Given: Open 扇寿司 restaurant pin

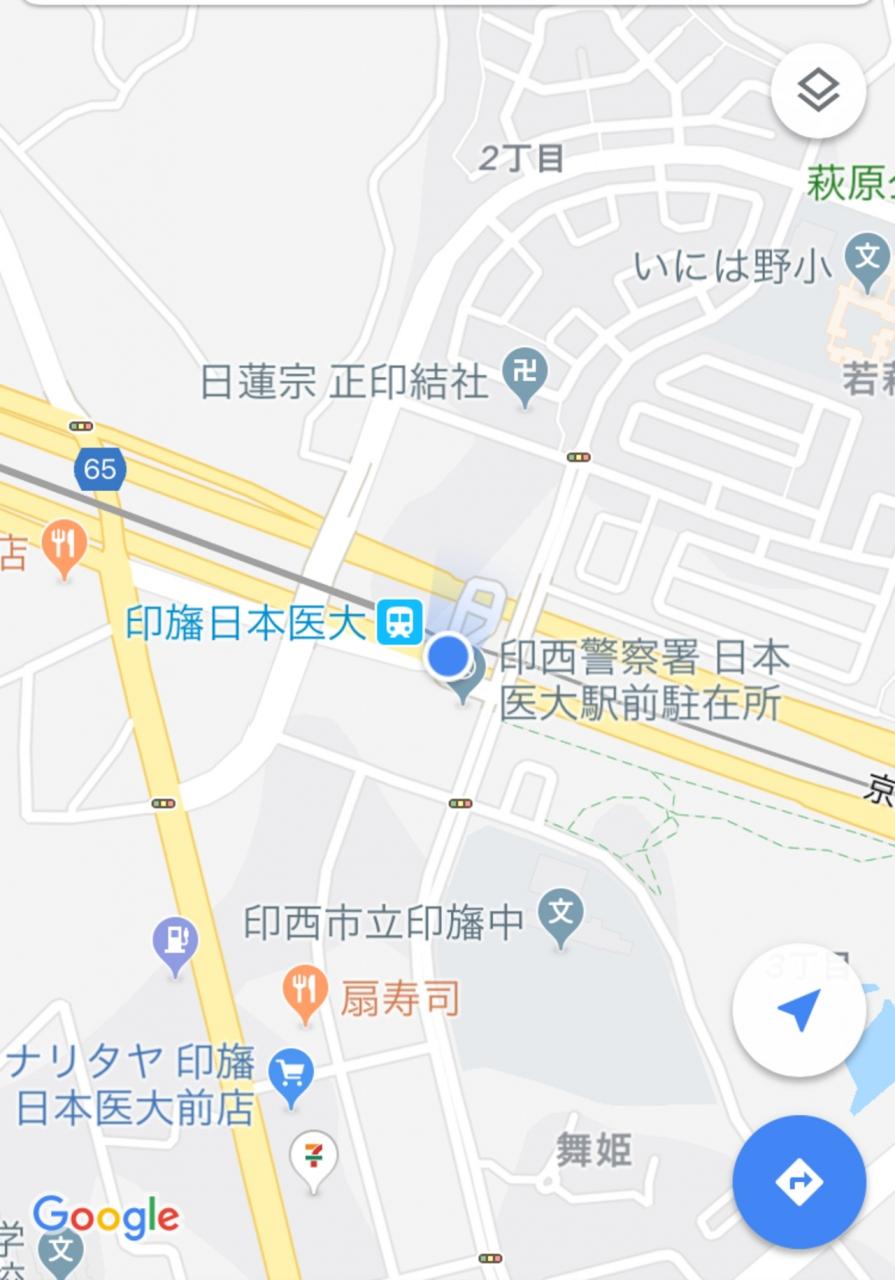Looking at the screenshot, I should (x=306, y=989).
